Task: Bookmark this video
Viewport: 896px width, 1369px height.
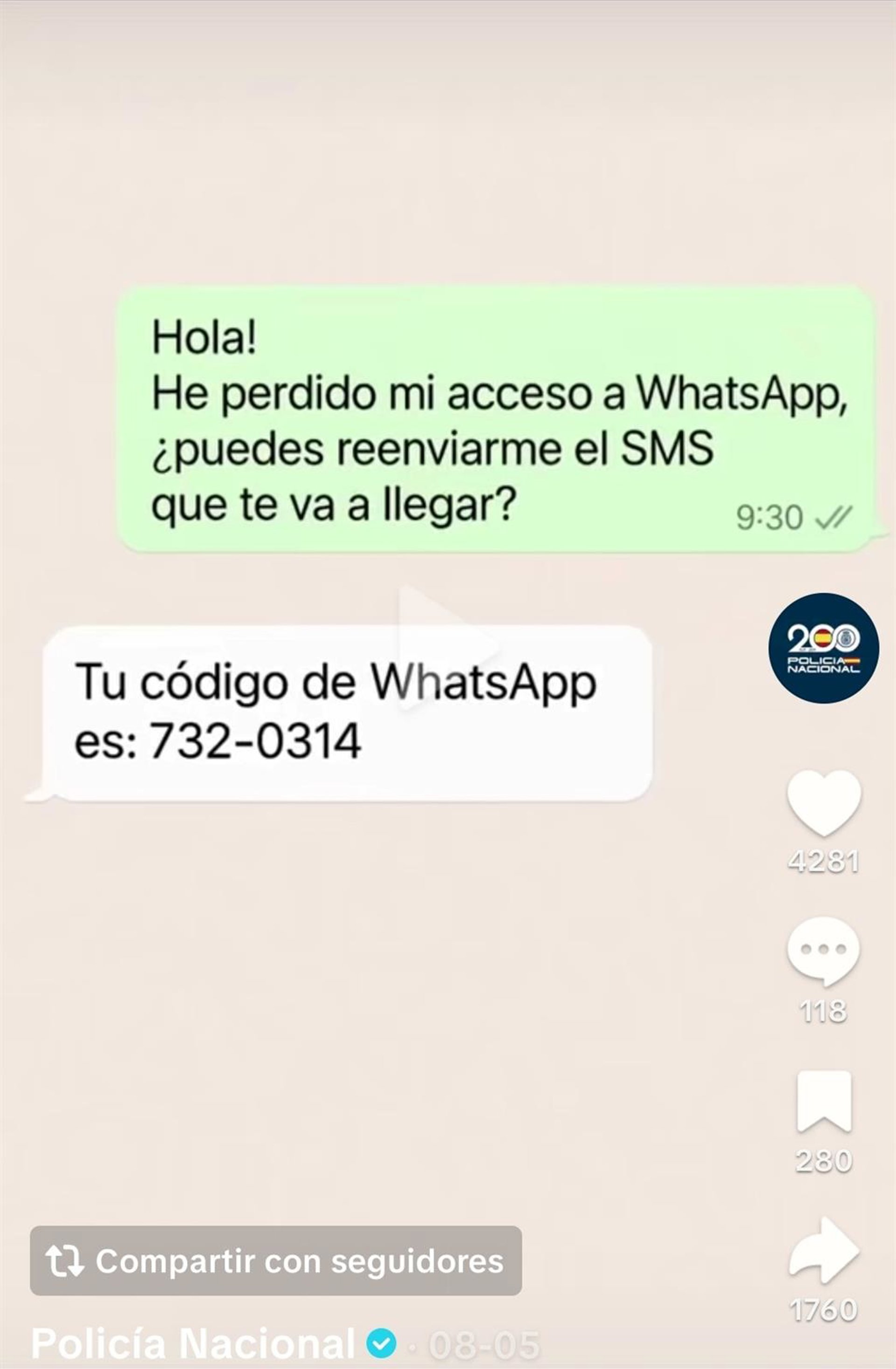Action: (824, 1102)
